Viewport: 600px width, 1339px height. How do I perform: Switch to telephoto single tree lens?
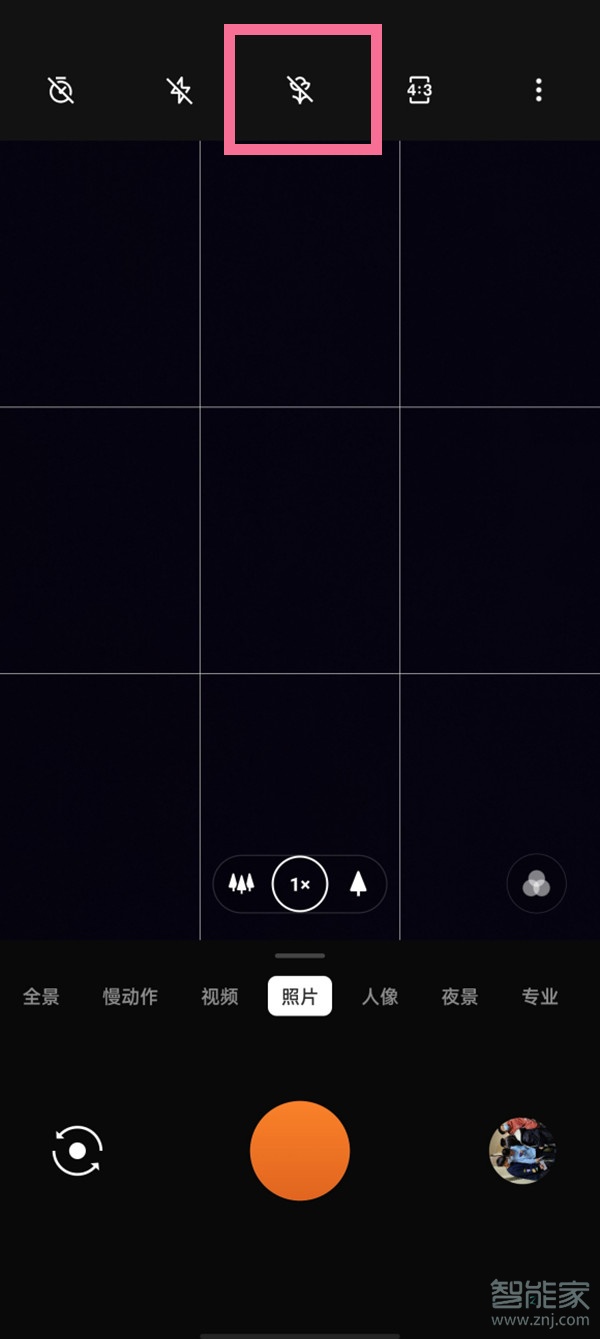click(358, 884)
